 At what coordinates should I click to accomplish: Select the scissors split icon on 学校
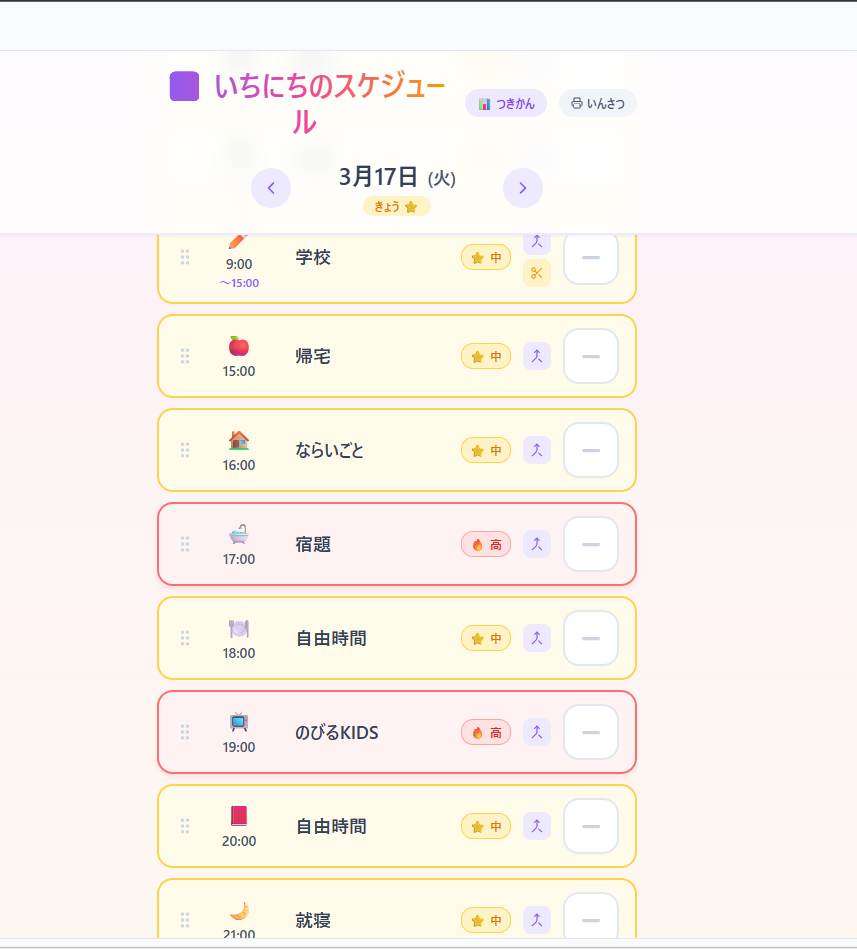(536, 272)
